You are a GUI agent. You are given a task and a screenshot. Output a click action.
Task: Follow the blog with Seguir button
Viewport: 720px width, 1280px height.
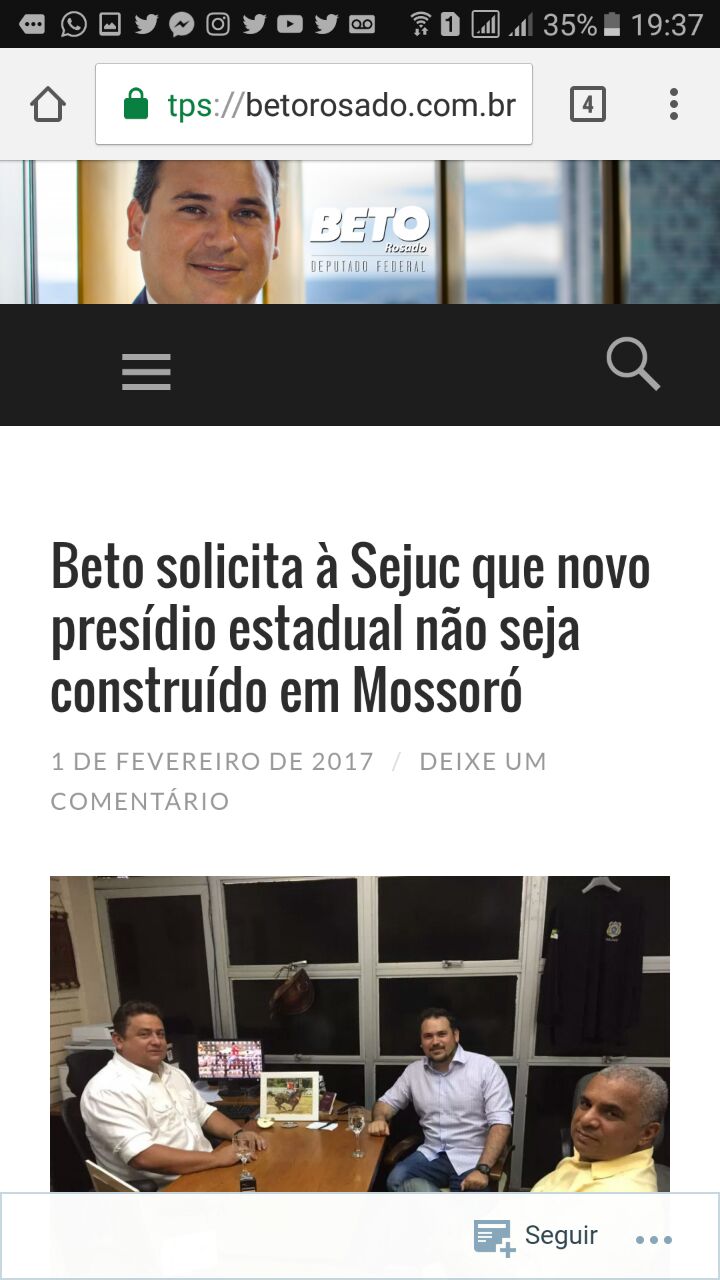tap(538, 1236)
